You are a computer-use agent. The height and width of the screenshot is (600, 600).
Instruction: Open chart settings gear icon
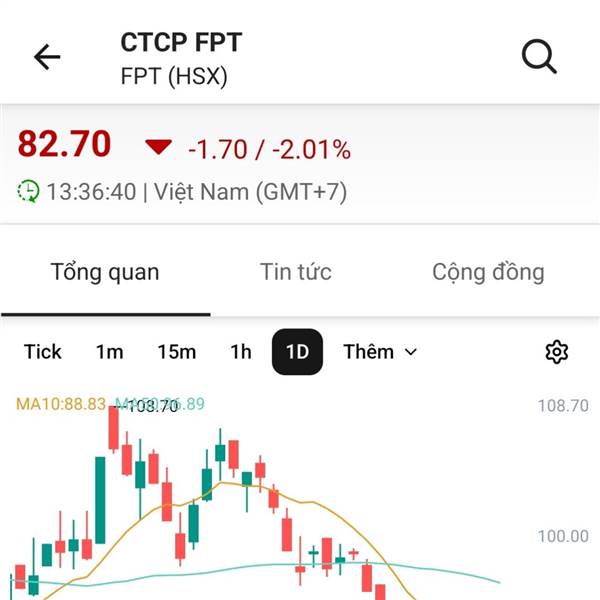pyautogui.click(x=557, y=352)
